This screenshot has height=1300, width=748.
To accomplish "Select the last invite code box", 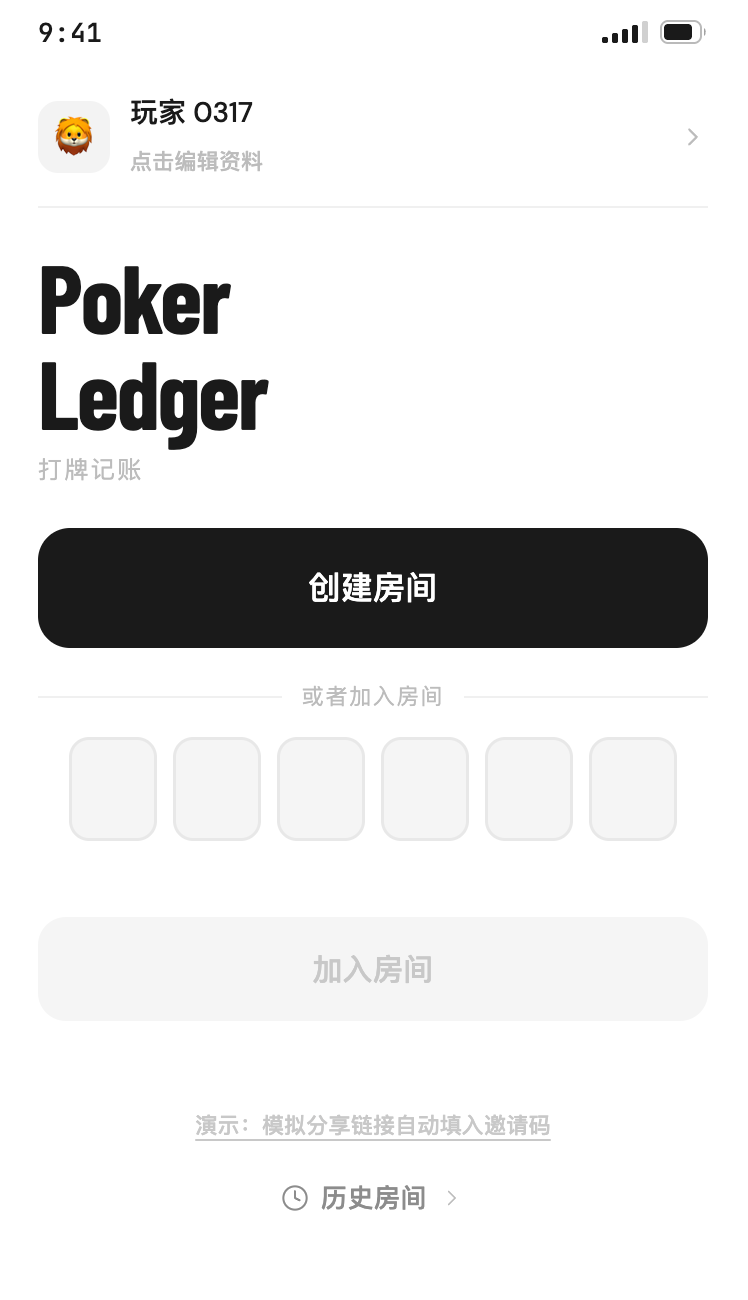I will click(633, 789).
